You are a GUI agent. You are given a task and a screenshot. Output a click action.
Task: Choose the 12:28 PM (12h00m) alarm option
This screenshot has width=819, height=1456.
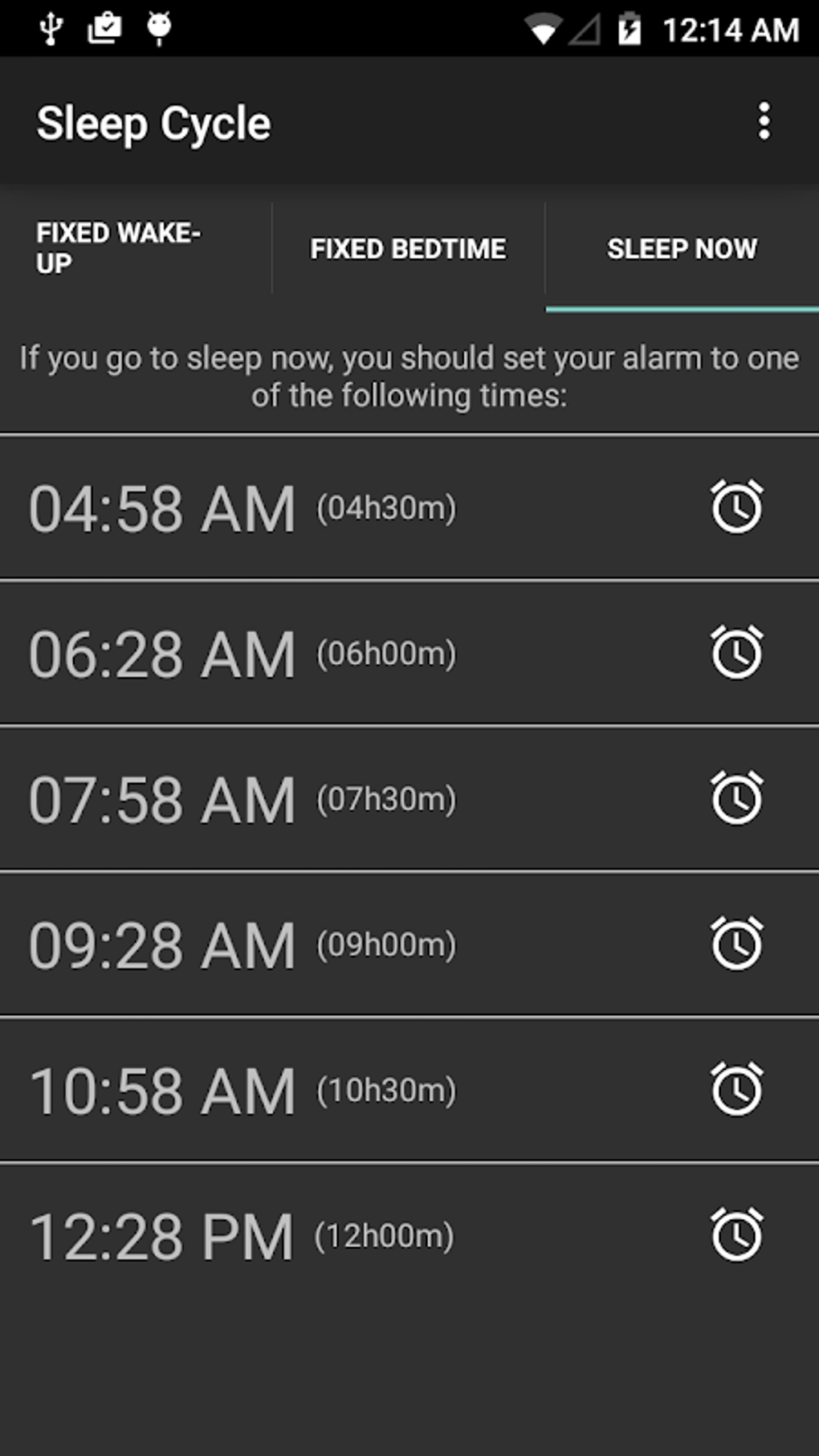pos(321,1235)
